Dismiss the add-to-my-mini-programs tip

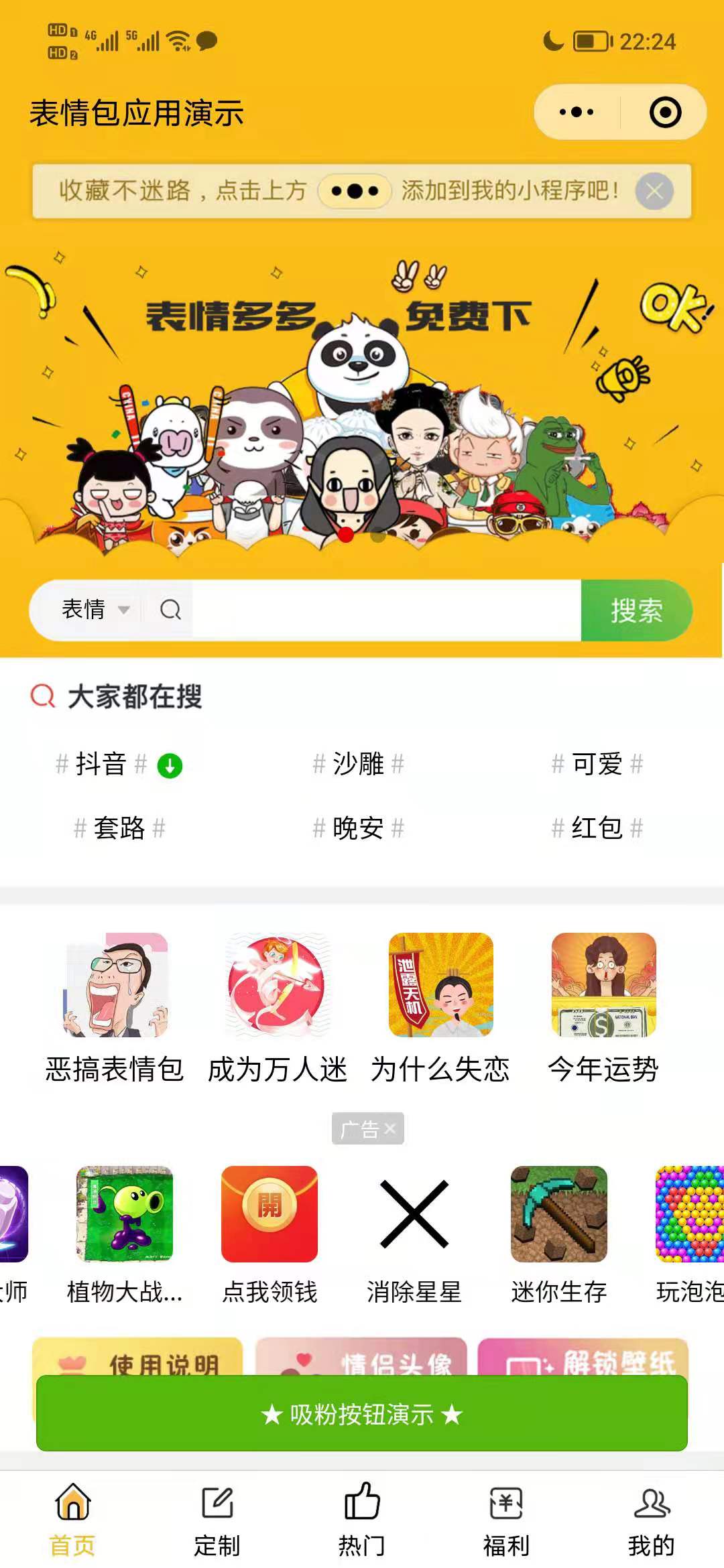654,192
